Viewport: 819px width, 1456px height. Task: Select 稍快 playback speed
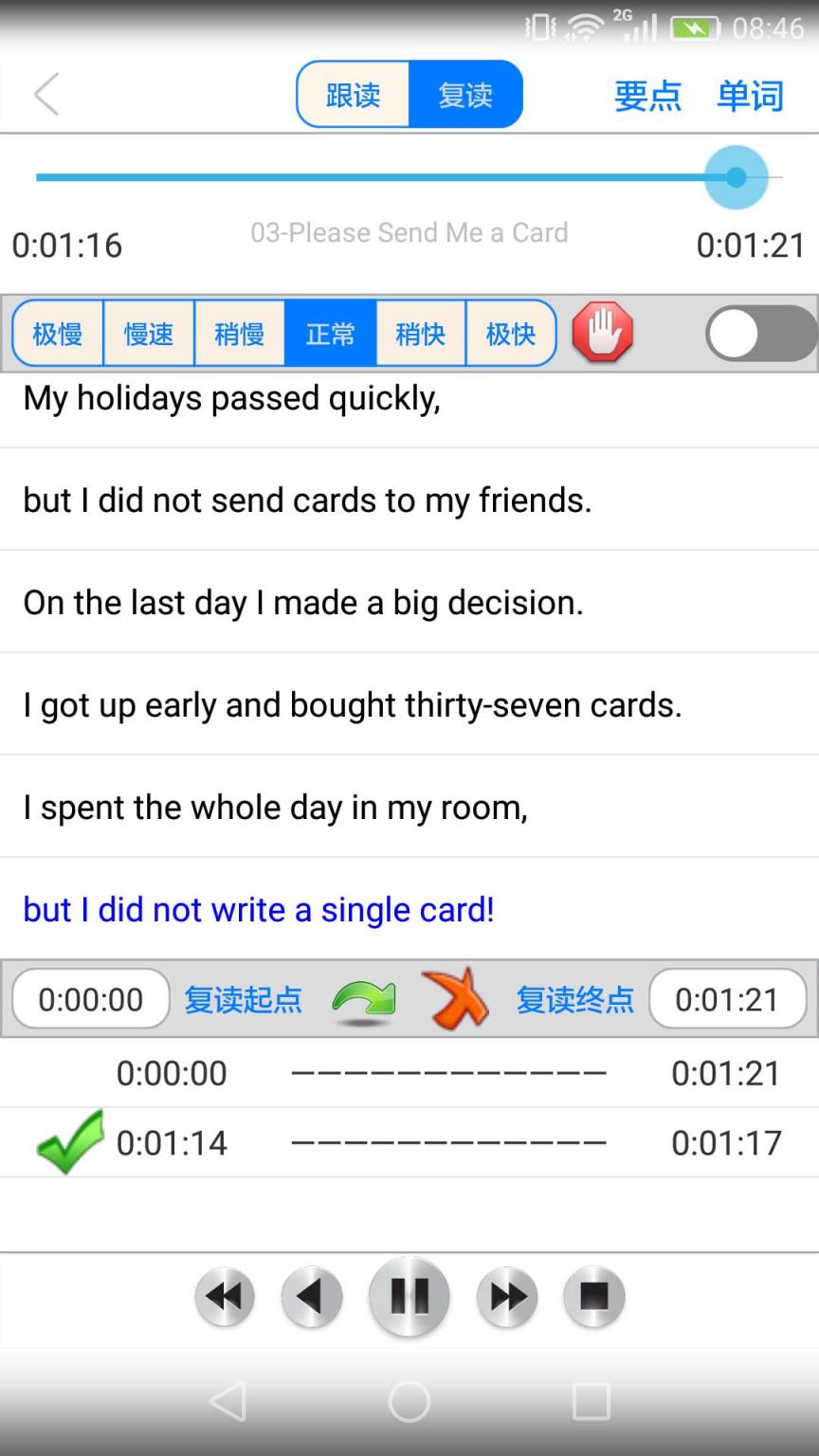tap(420, 334)
